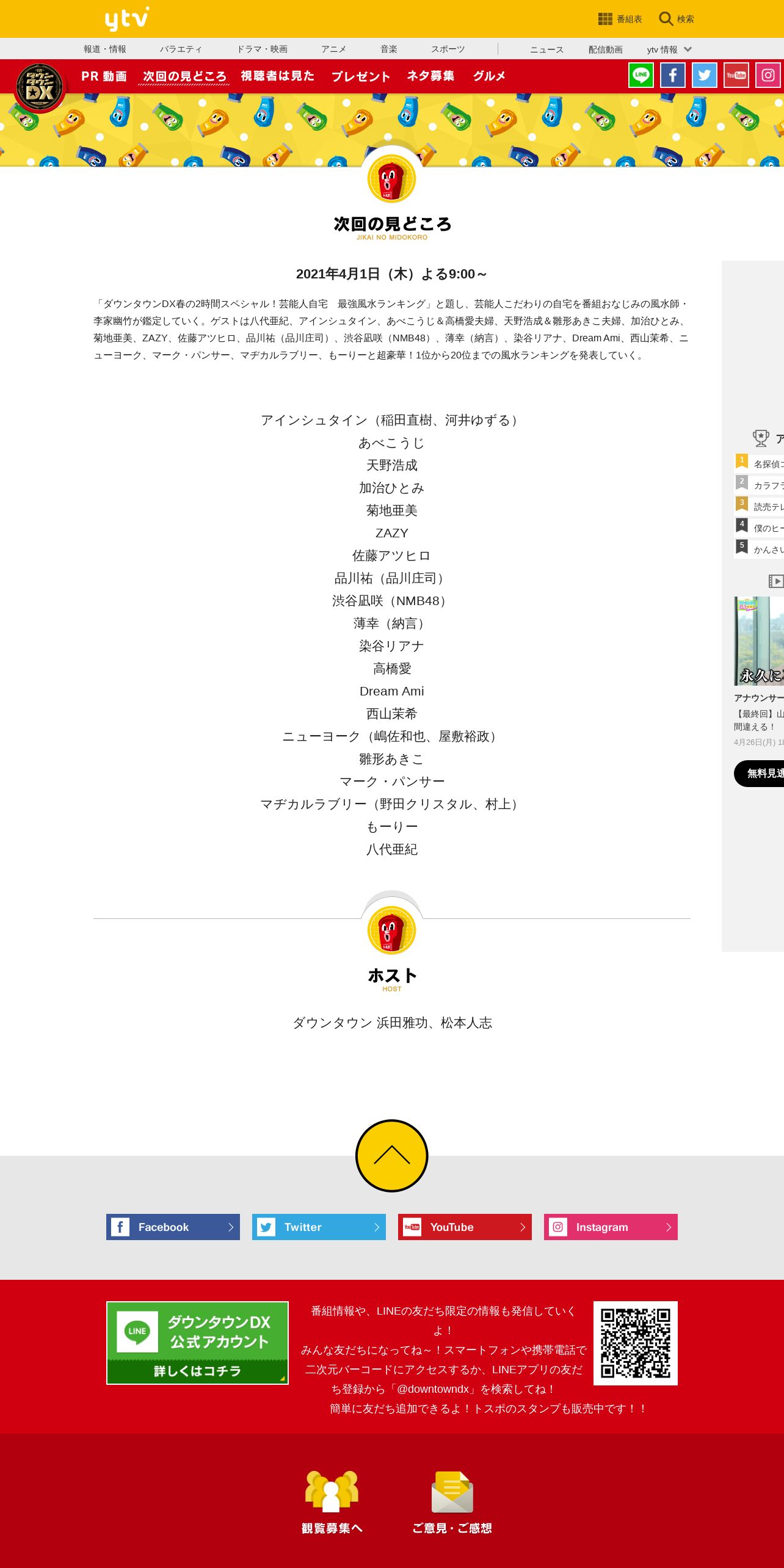Open the Twitter footer button
The height and width of the screenshot is (1568, 784).
319,1227
